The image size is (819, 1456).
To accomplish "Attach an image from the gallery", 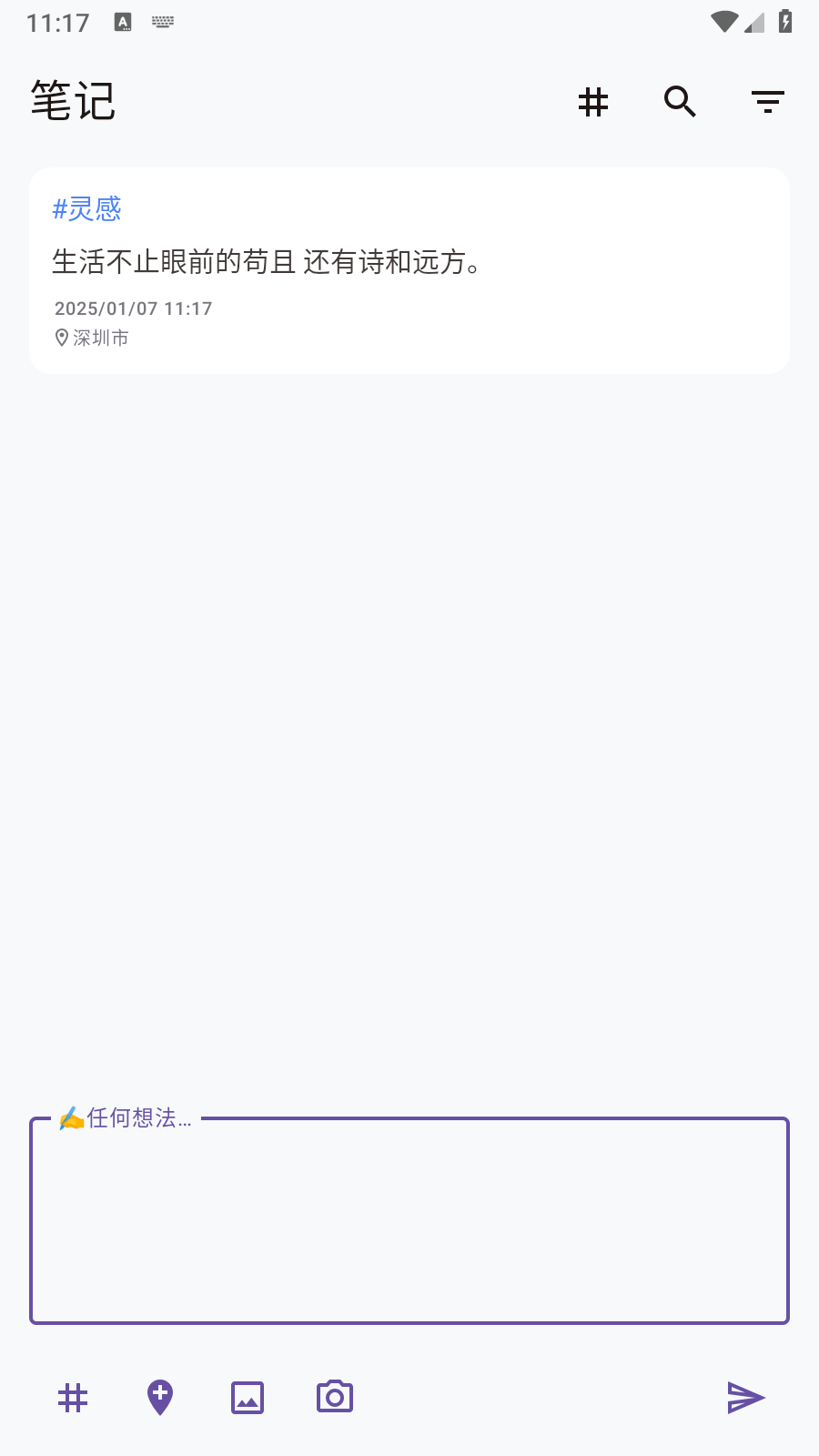I will pyautogui.click(x=248, y=1398).
